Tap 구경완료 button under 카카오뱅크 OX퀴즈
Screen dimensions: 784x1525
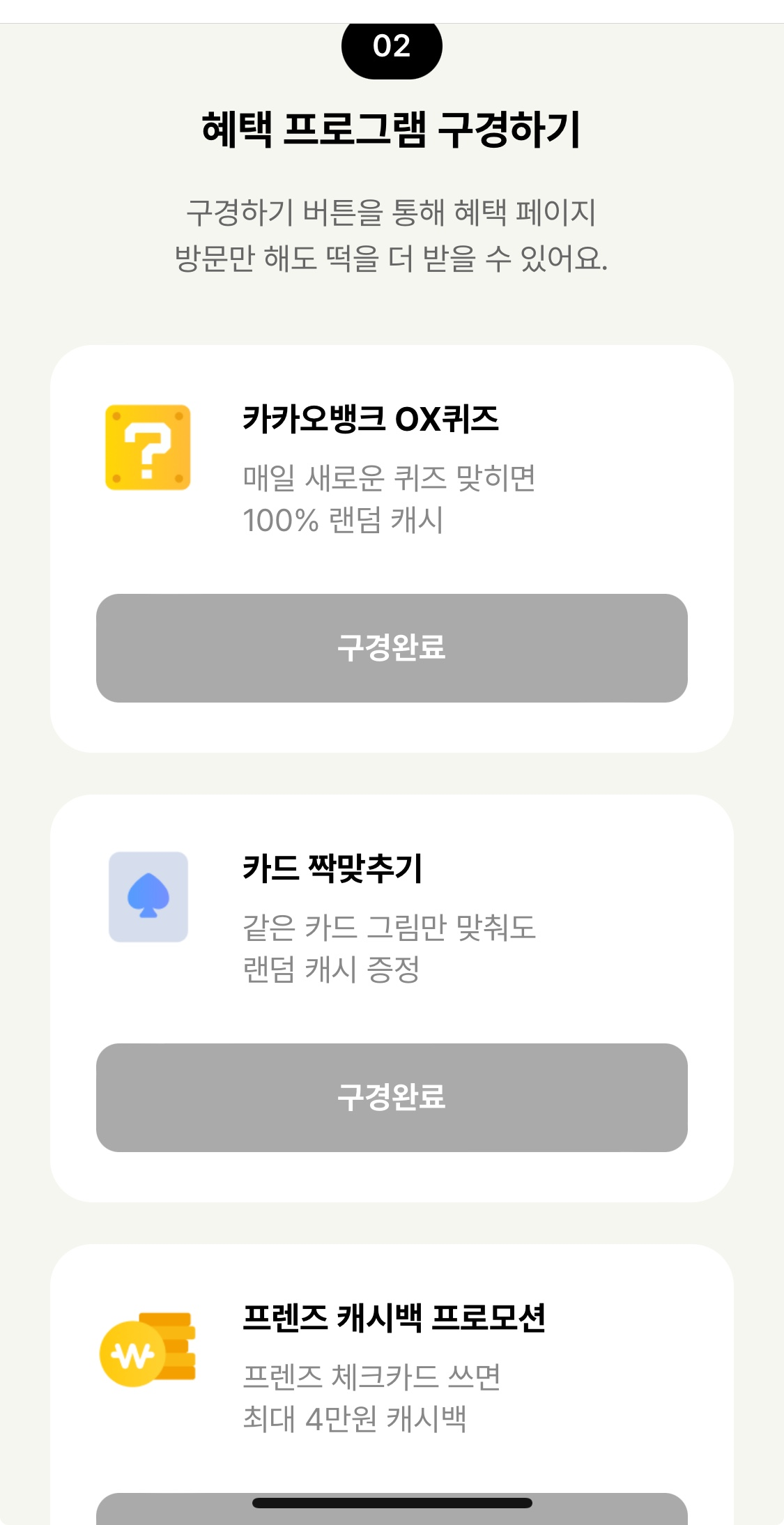(392, 647)
